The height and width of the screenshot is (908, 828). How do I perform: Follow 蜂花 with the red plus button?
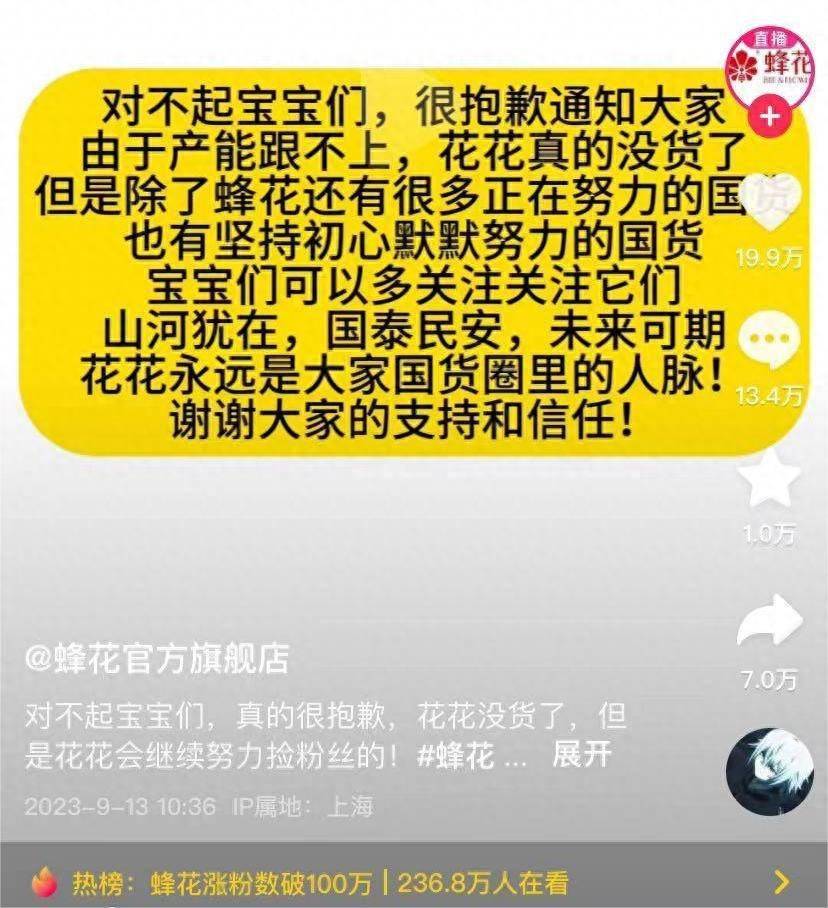[769, 118]
